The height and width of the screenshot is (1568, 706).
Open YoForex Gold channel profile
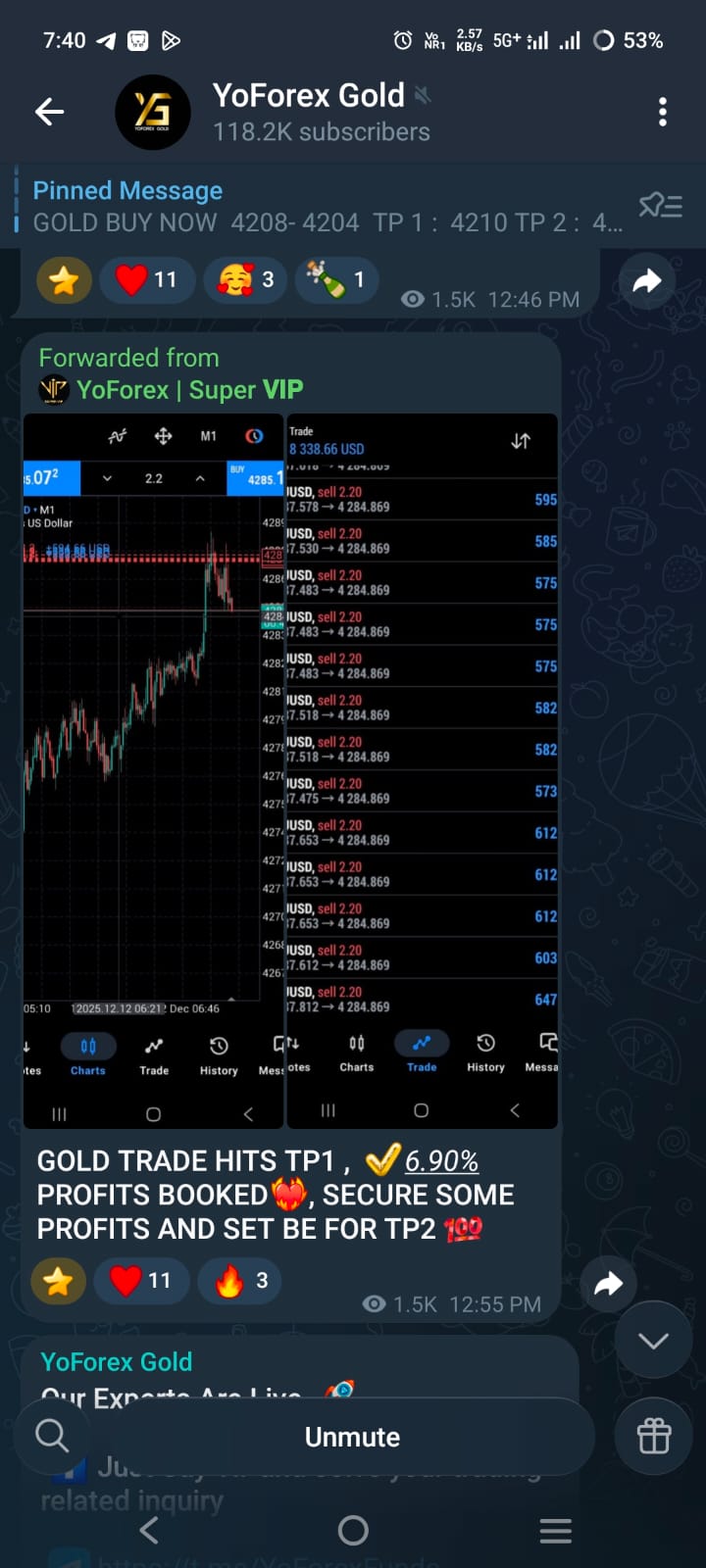click(x=308, y=112)
